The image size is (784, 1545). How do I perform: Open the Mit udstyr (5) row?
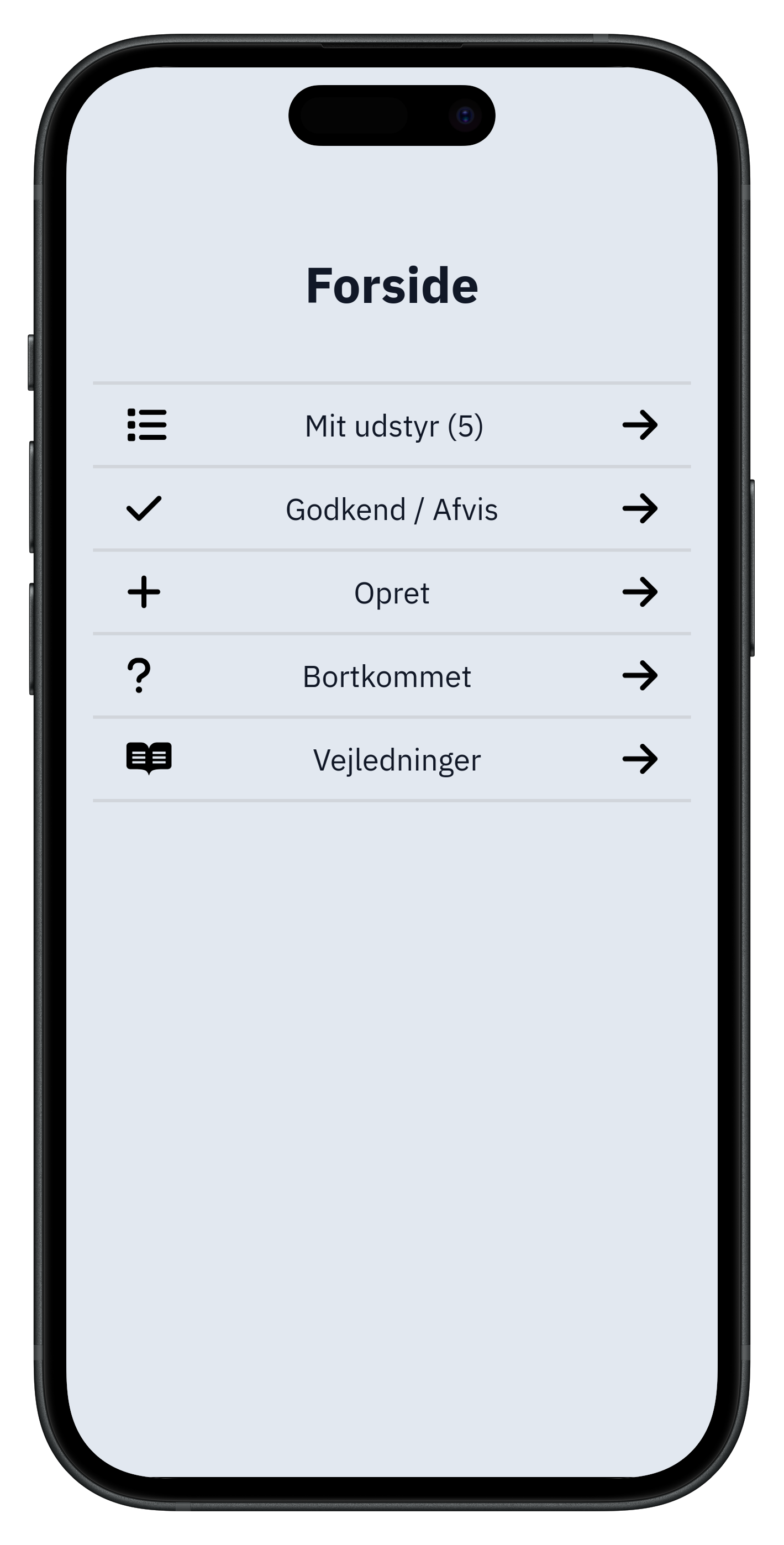(393, 426)
